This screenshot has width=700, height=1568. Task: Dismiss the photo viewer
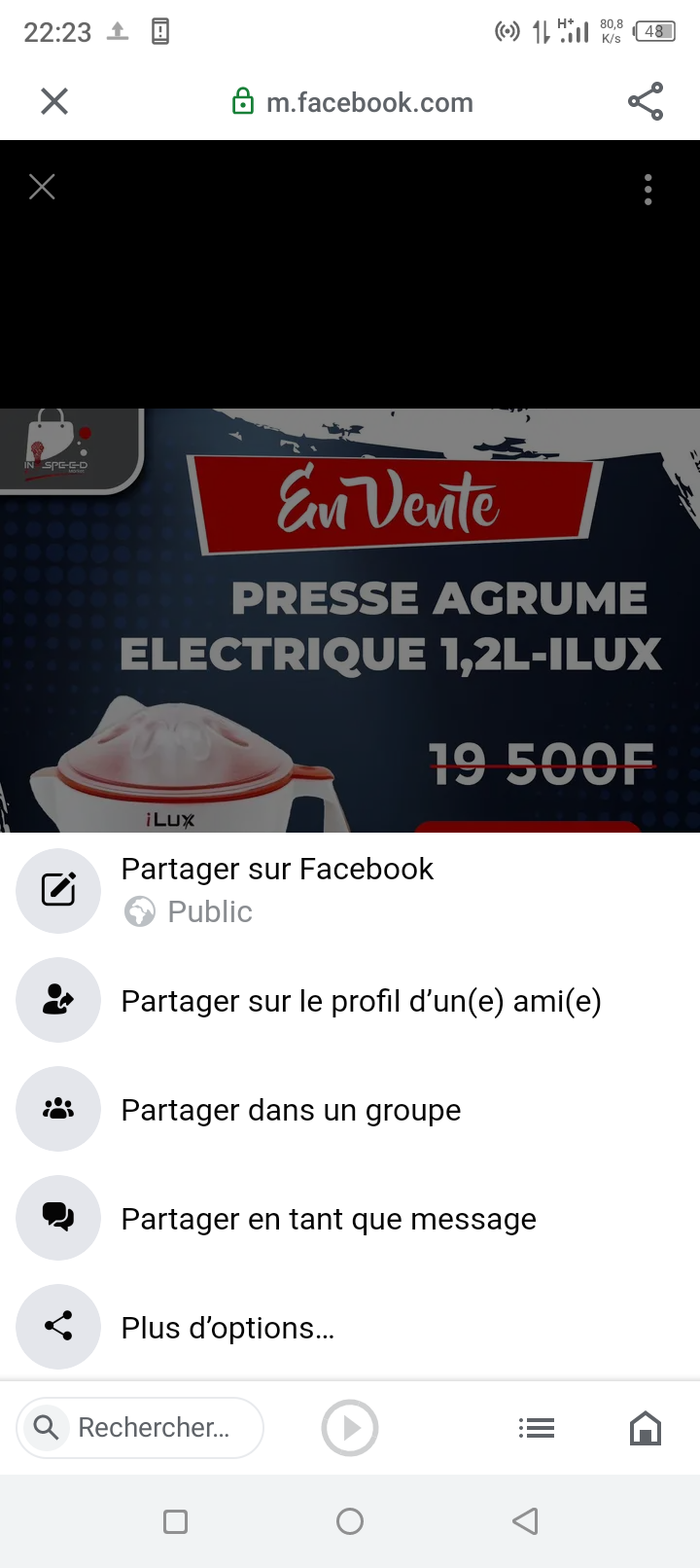(x=42, y=187)
